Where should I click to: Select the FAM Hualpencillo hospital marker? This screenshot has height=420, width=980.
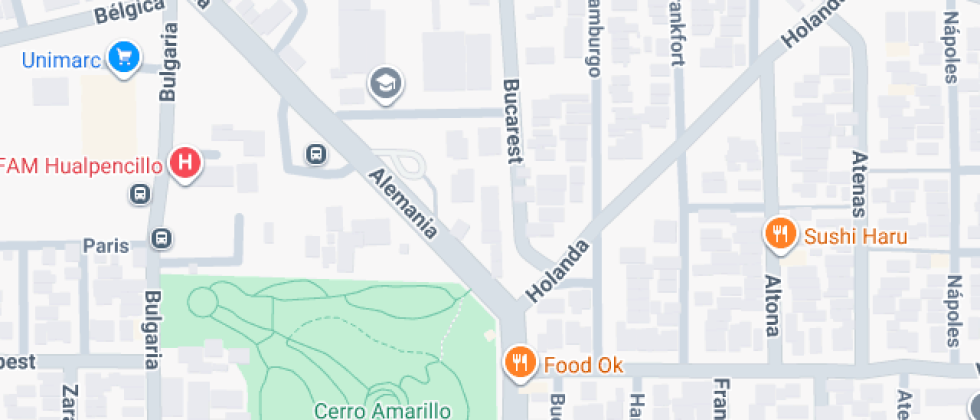pyautogui.click(x=186, y=163)
